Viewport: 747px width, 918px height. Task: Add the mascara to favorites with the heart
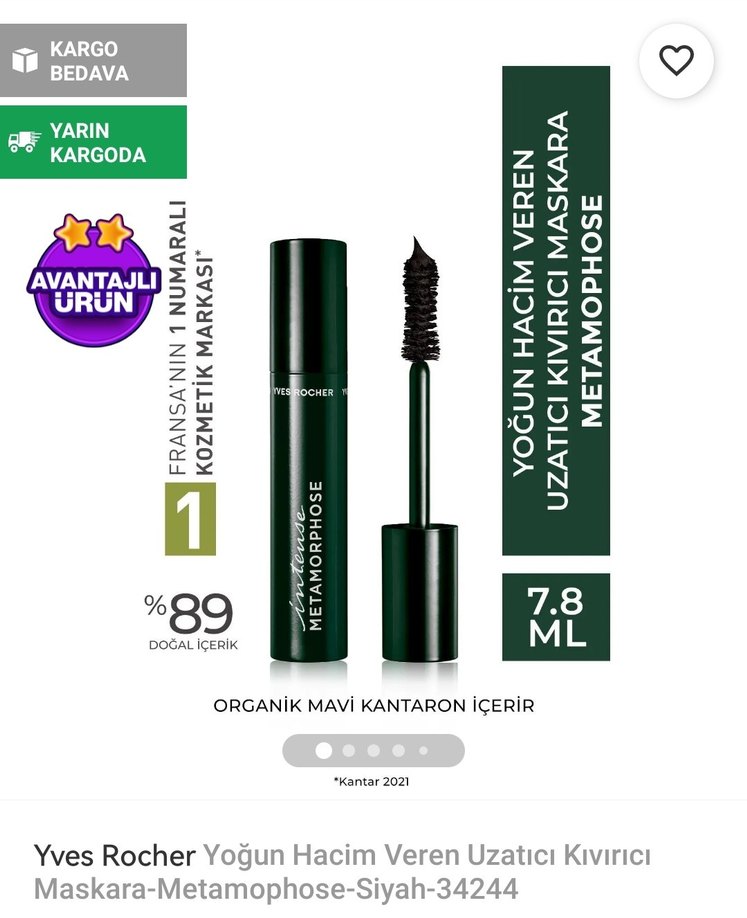coord(676,61)
